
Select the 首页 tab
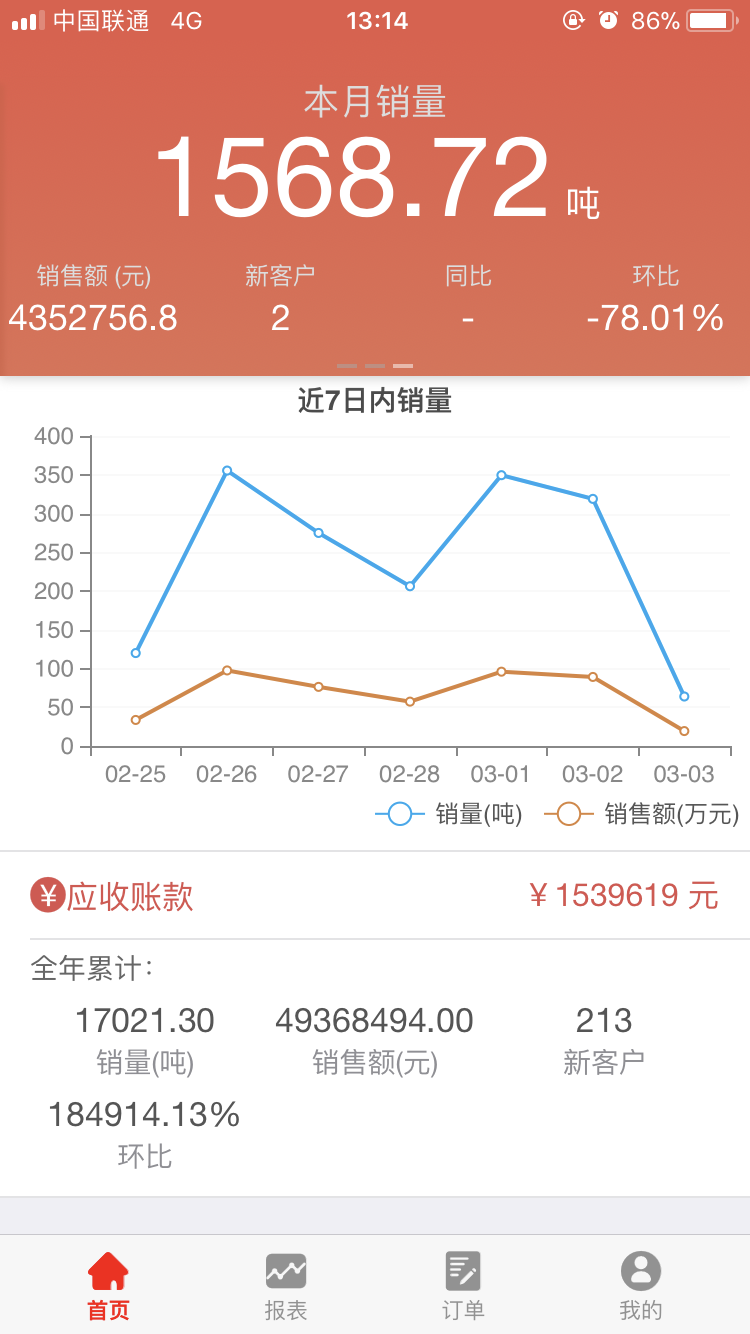pyautogui.click(x=108, y=1285)
